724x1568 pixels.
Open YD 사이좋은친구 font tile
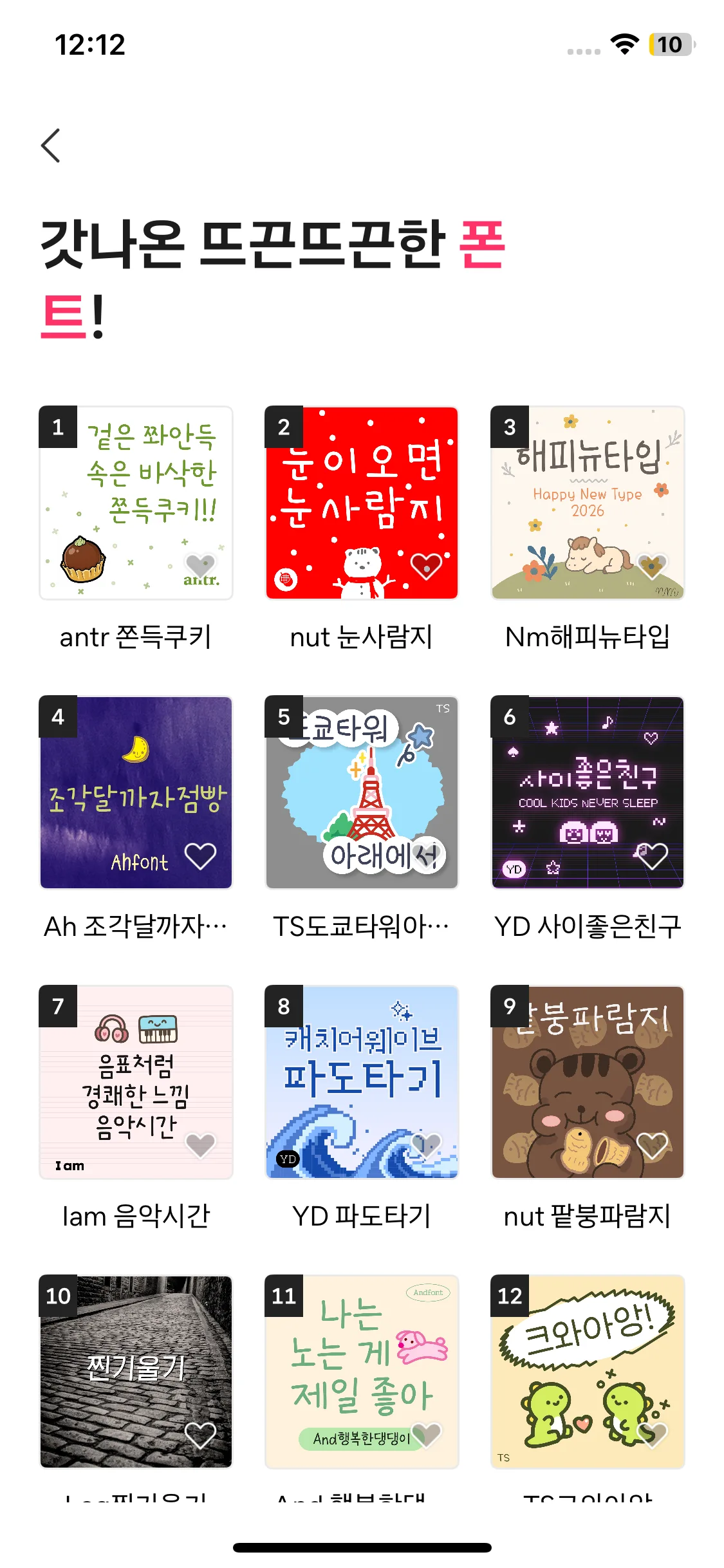(588, 792)
